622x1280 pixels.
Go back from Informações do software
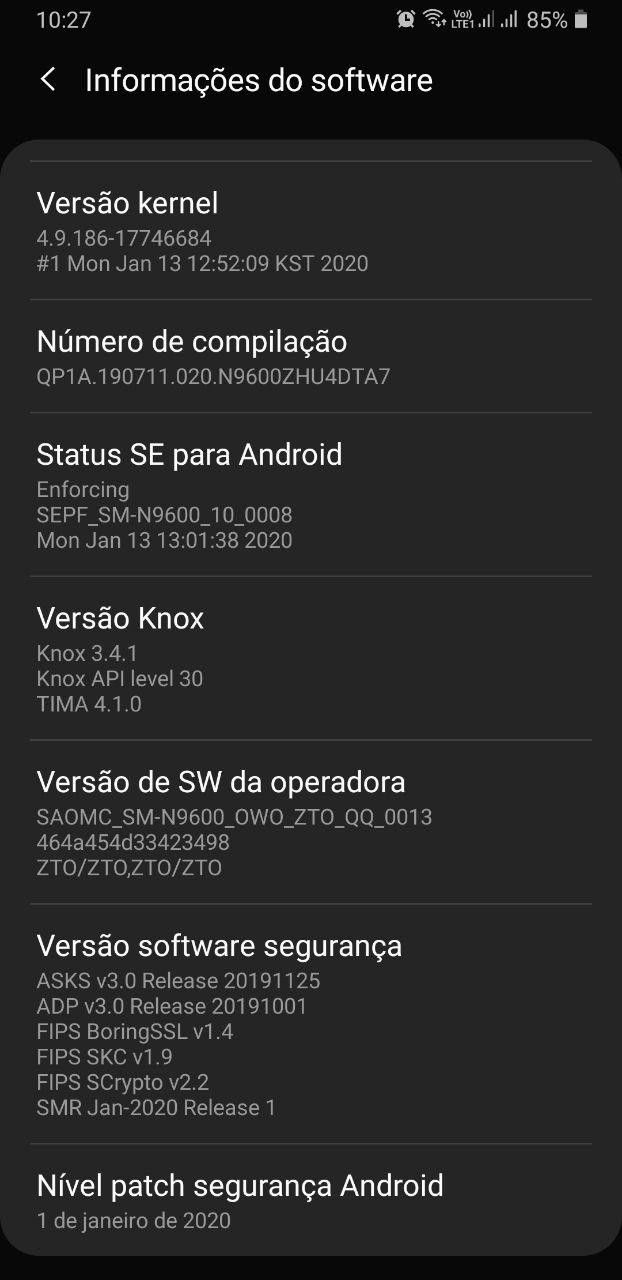click(x=47, y=80)
